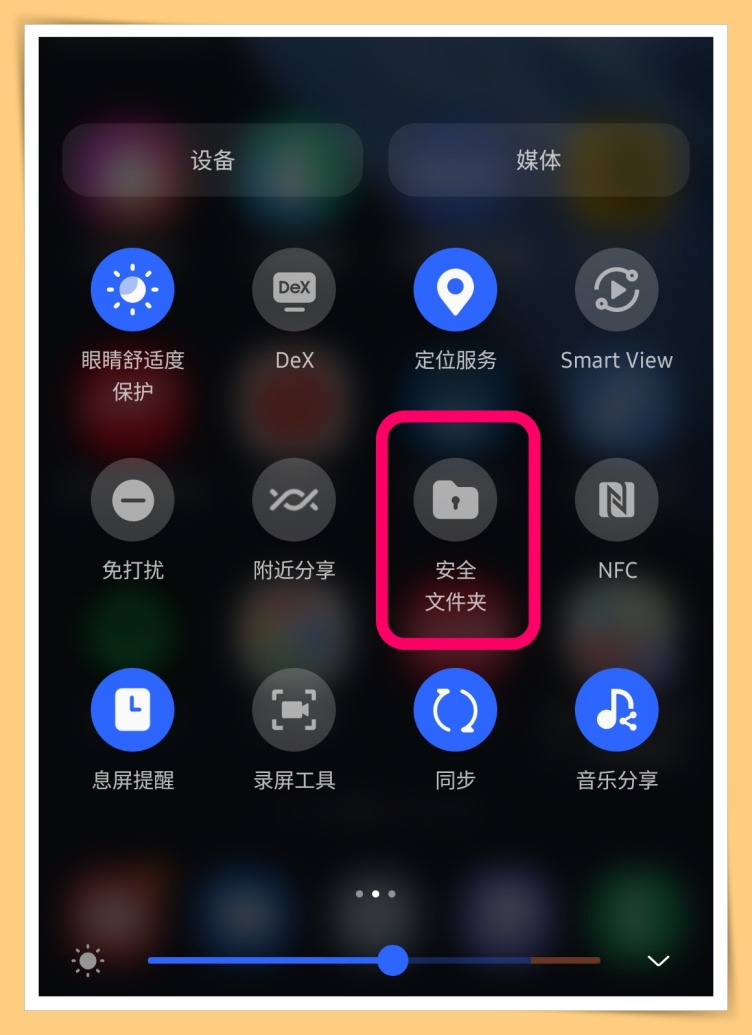Image resolution: width=752 pixels, height=1035 pixels.
Task: Tap the 安全文件夹 (secure folder) tile
Action: click(x=455, y=500)
